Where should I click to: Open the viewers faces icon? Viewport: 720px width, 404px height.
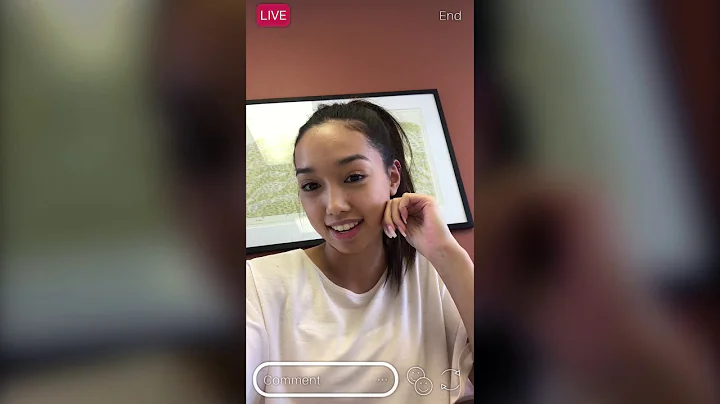(x=420, y=381)
